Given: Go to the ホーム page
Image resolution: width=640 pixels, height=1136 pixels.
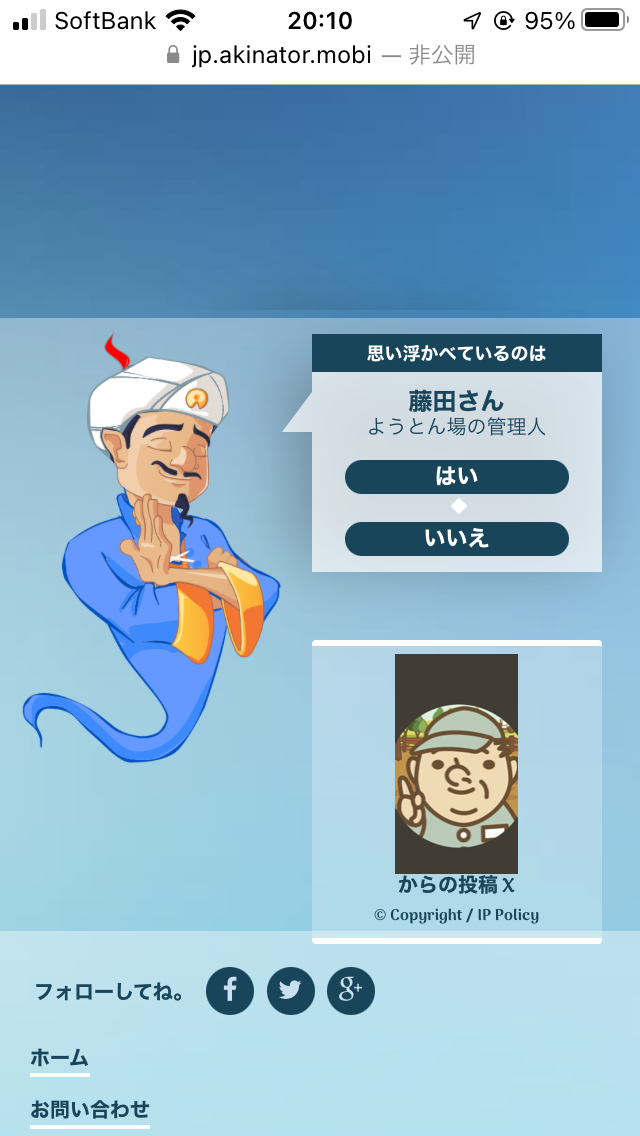Looking at the screenshot, I should [59, 1058].
